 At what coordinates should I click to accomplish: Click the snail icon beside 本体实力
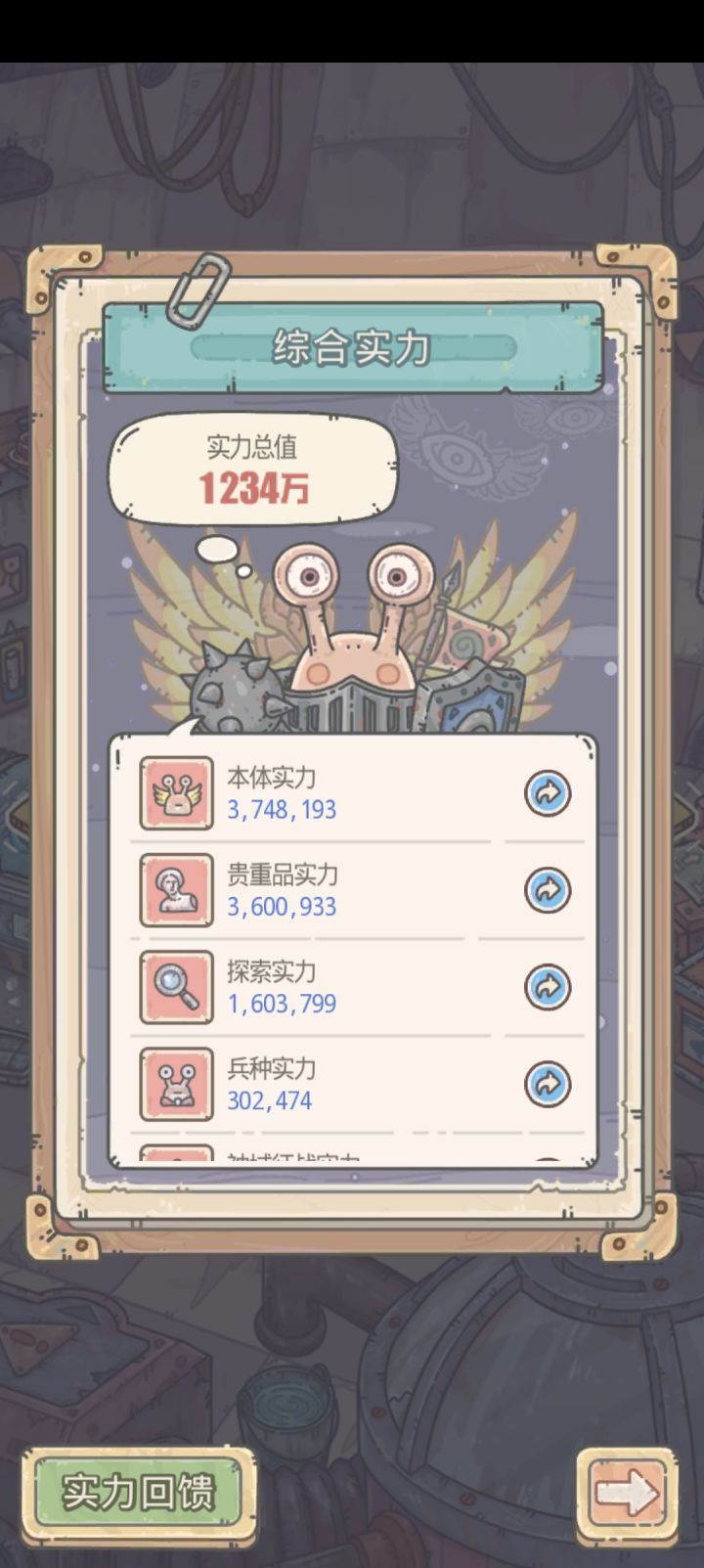click(x=176, y=792)
